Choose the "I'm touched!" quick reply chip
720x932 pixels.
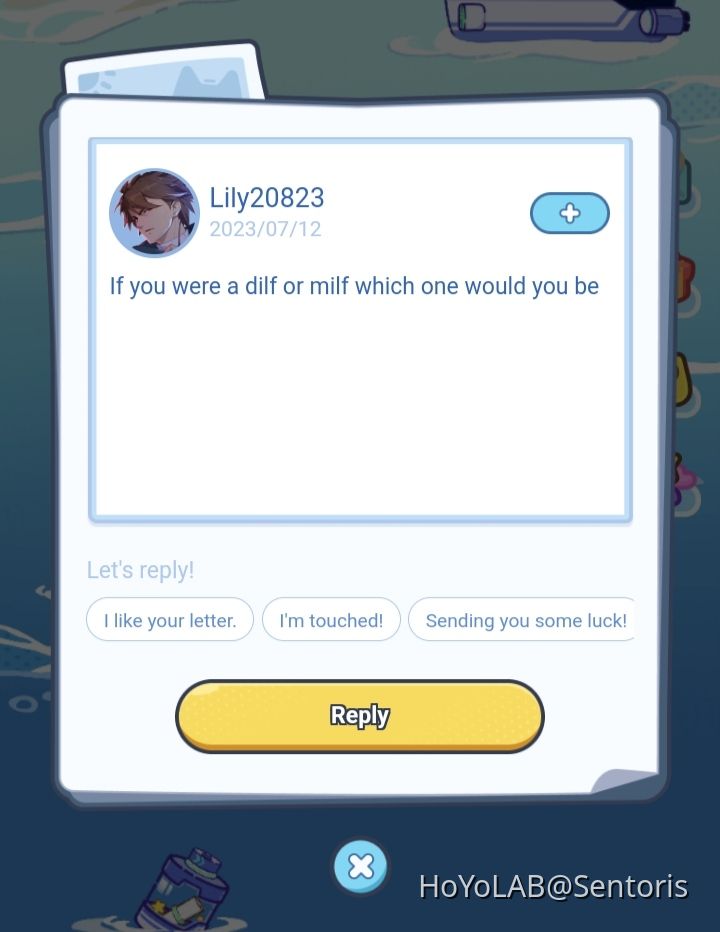tap(331, 620)
